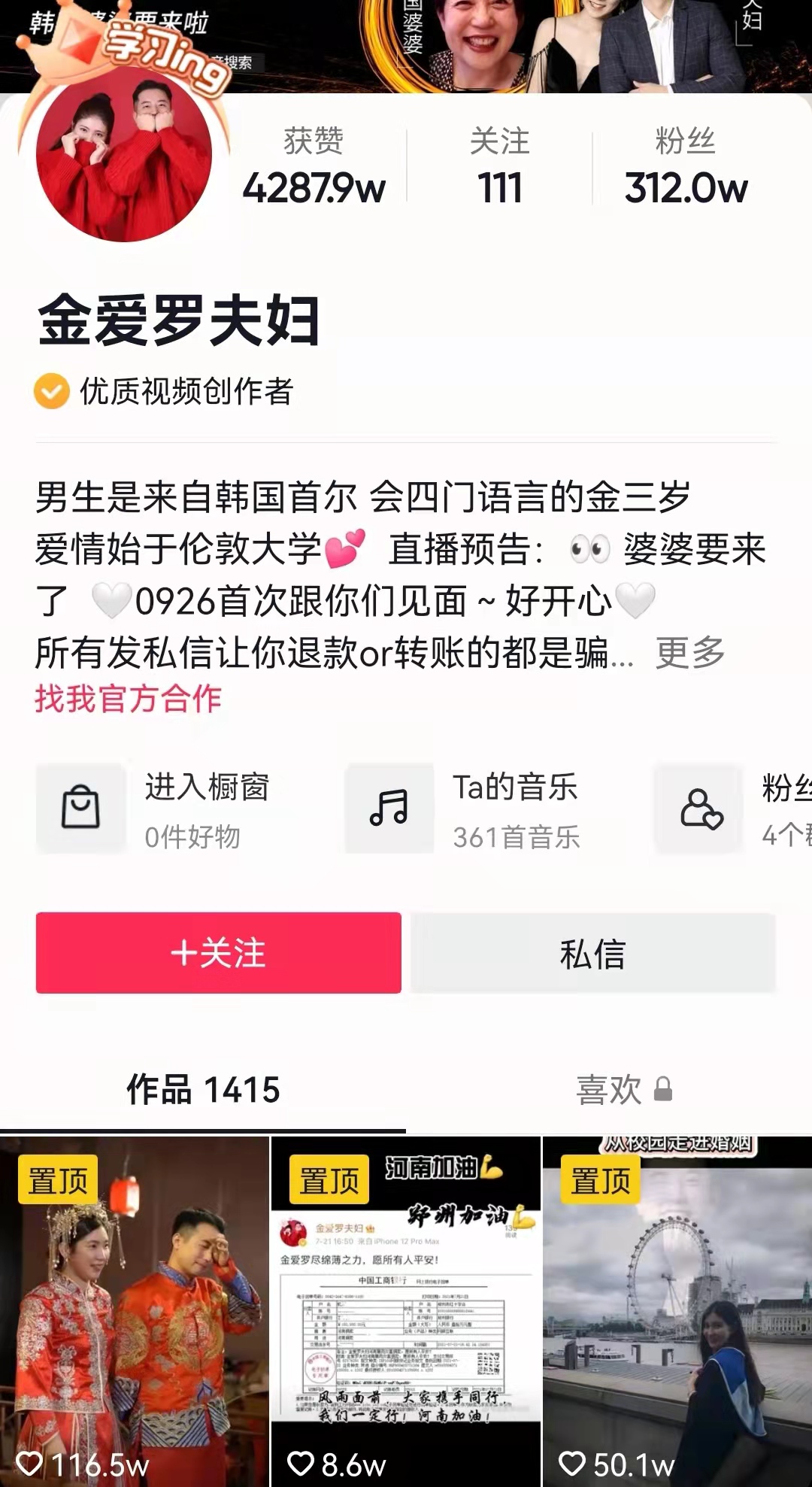Expand the bio with 更多
Screen dimensions: 812x1487
(689, 652)
